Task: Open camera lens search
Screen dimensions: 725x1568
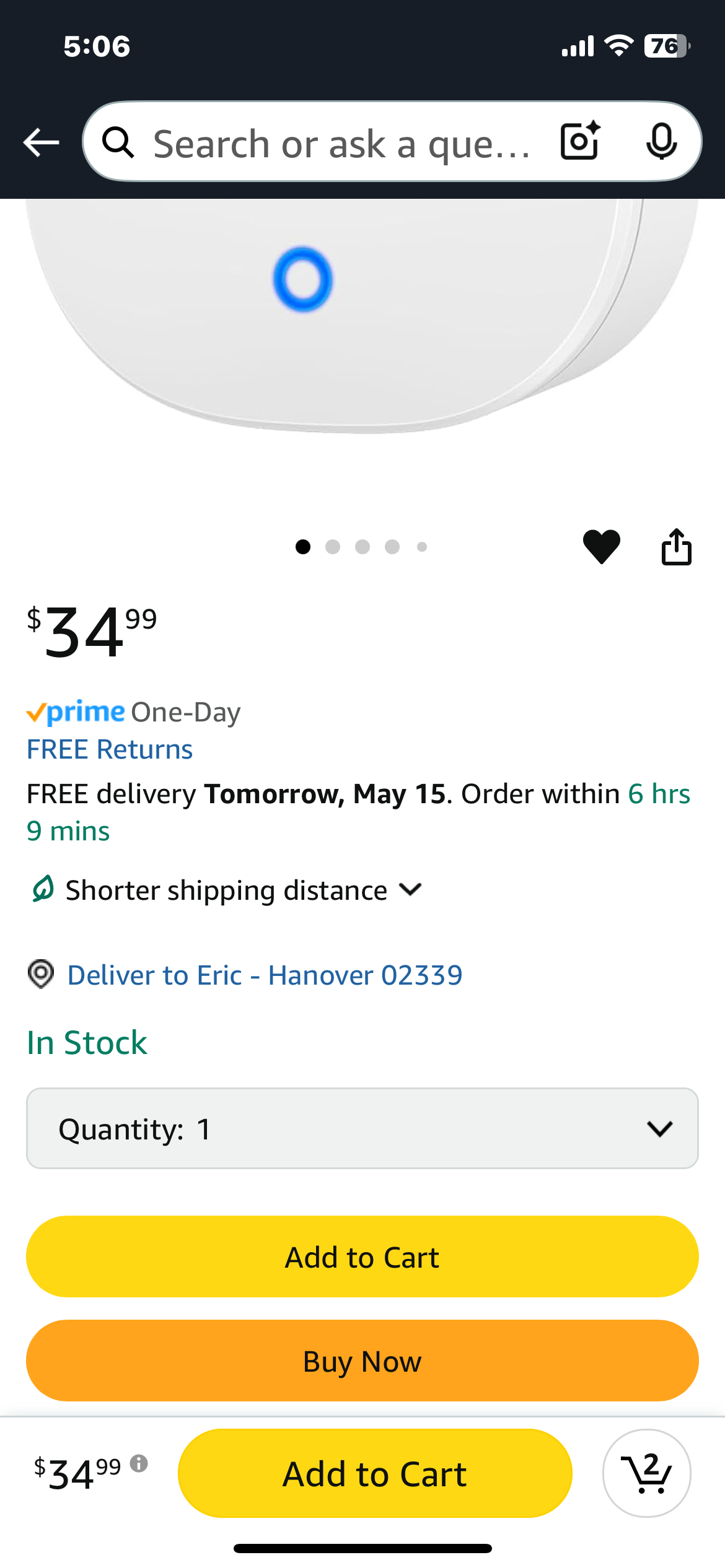Action: 580,141
